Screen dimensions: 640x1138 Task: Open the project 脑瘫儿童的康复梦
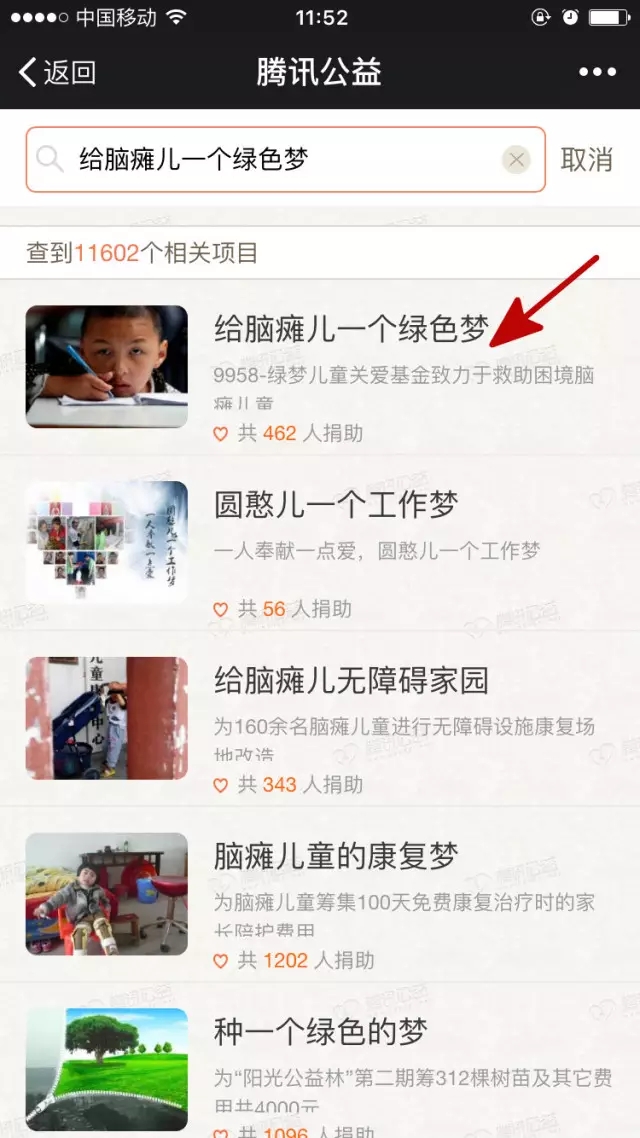point(335,856)
